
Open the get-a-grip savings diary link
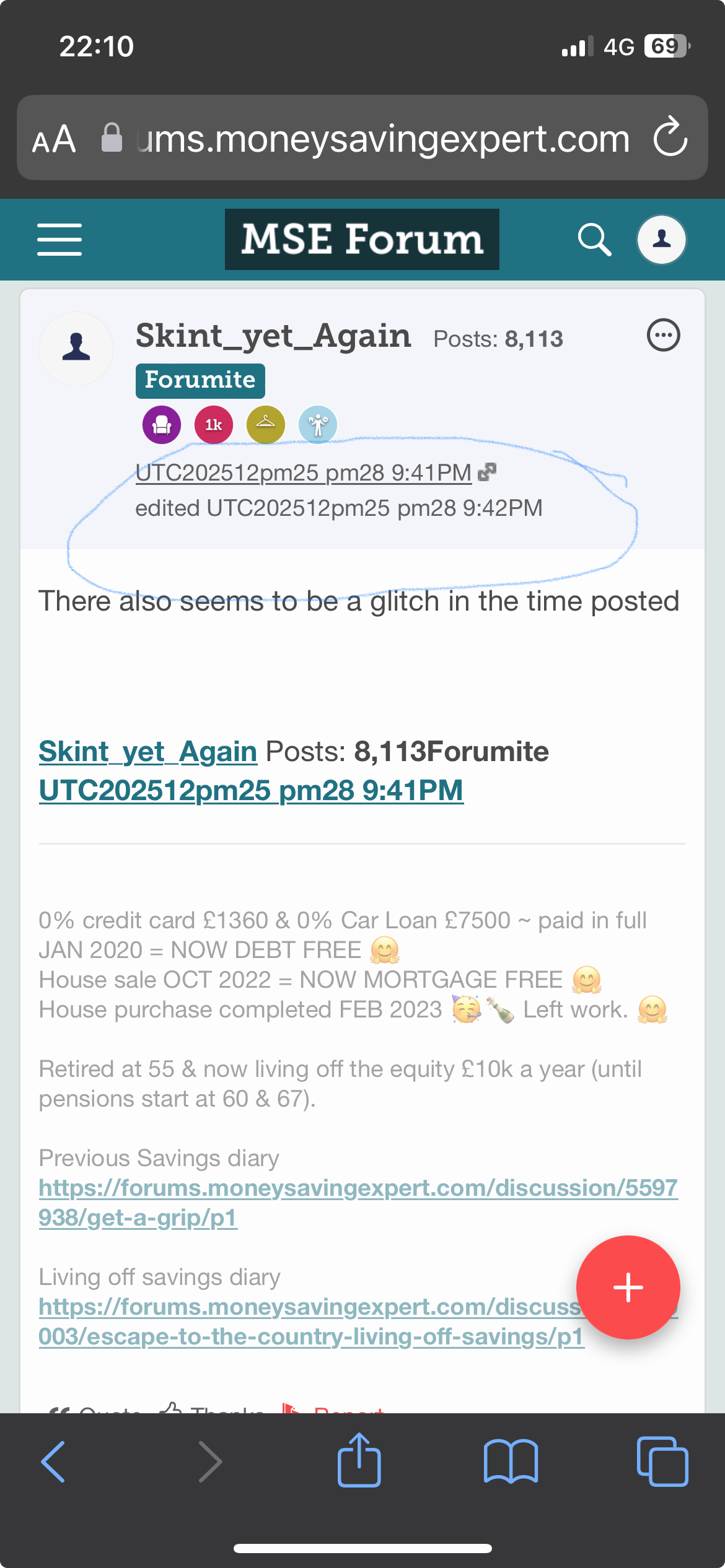(x=358, y=1203)
